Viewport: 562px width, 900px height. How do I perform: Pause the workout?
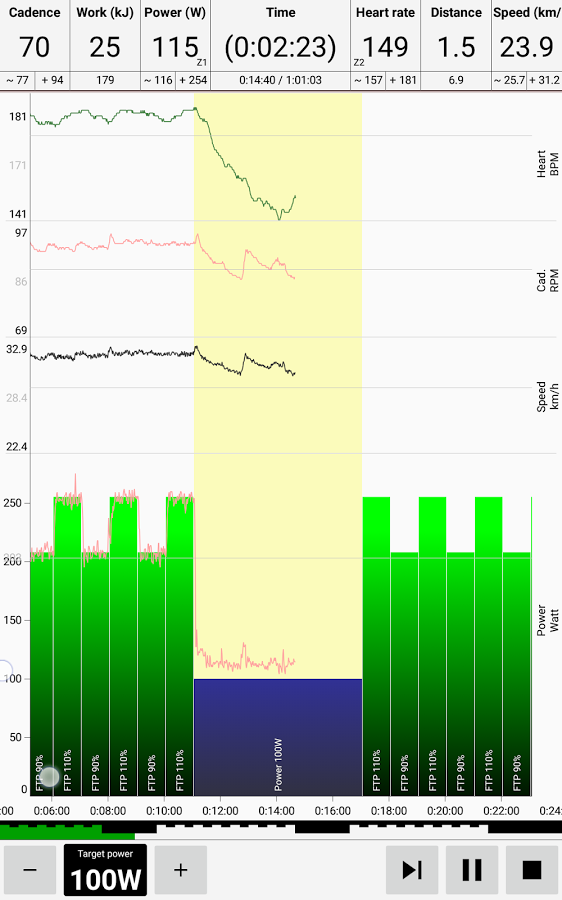tap(472, 870)
